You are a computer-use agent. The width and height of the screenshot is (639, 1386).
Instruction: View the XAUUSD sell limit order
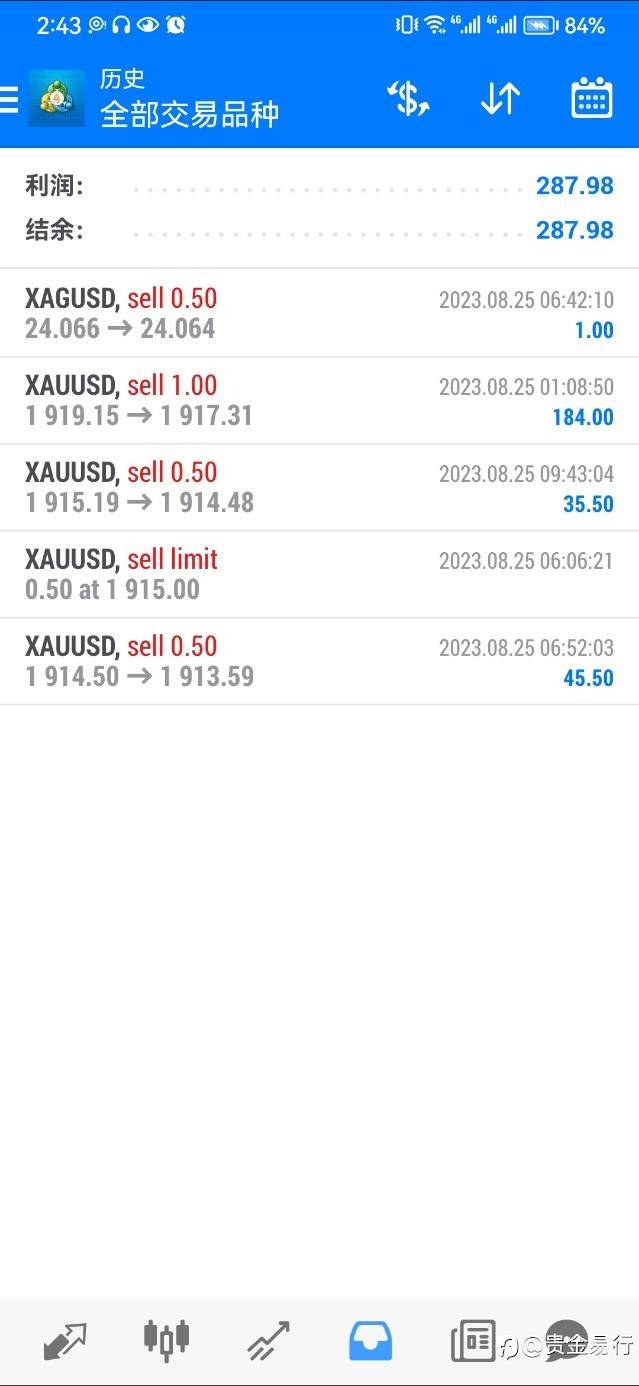[319, 574]
